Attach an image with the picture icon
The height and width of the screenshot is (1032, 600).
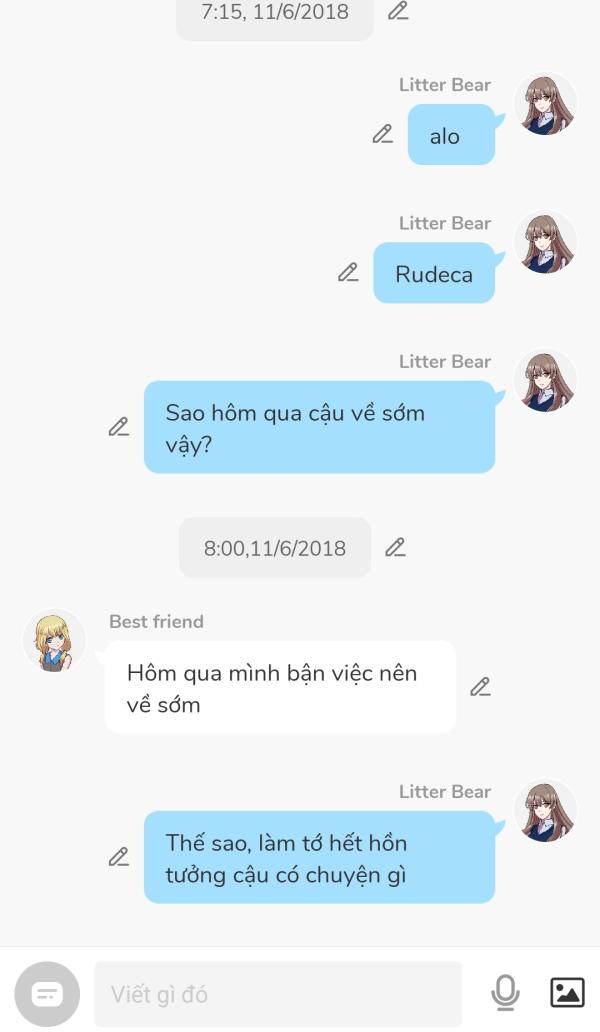click(567, 993)
